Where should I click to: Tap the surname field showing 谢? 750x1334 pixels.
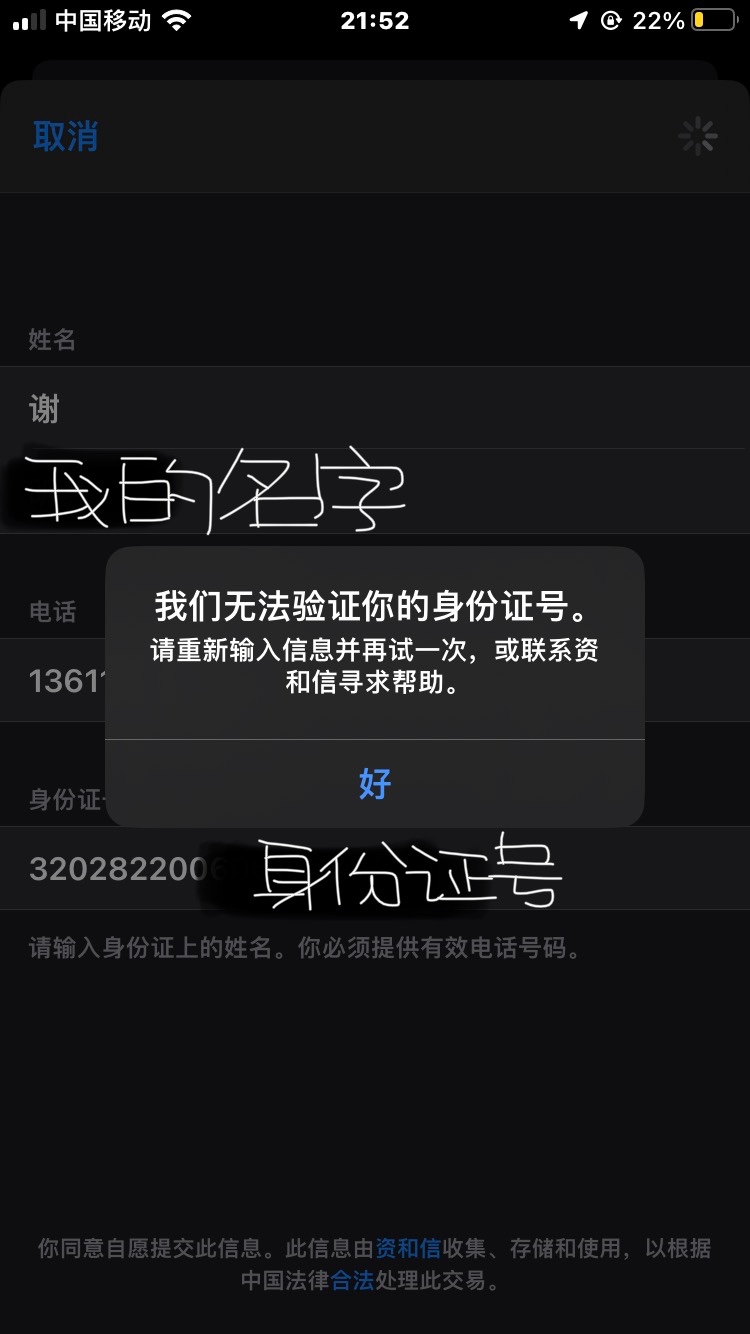(x=375, y=408)
